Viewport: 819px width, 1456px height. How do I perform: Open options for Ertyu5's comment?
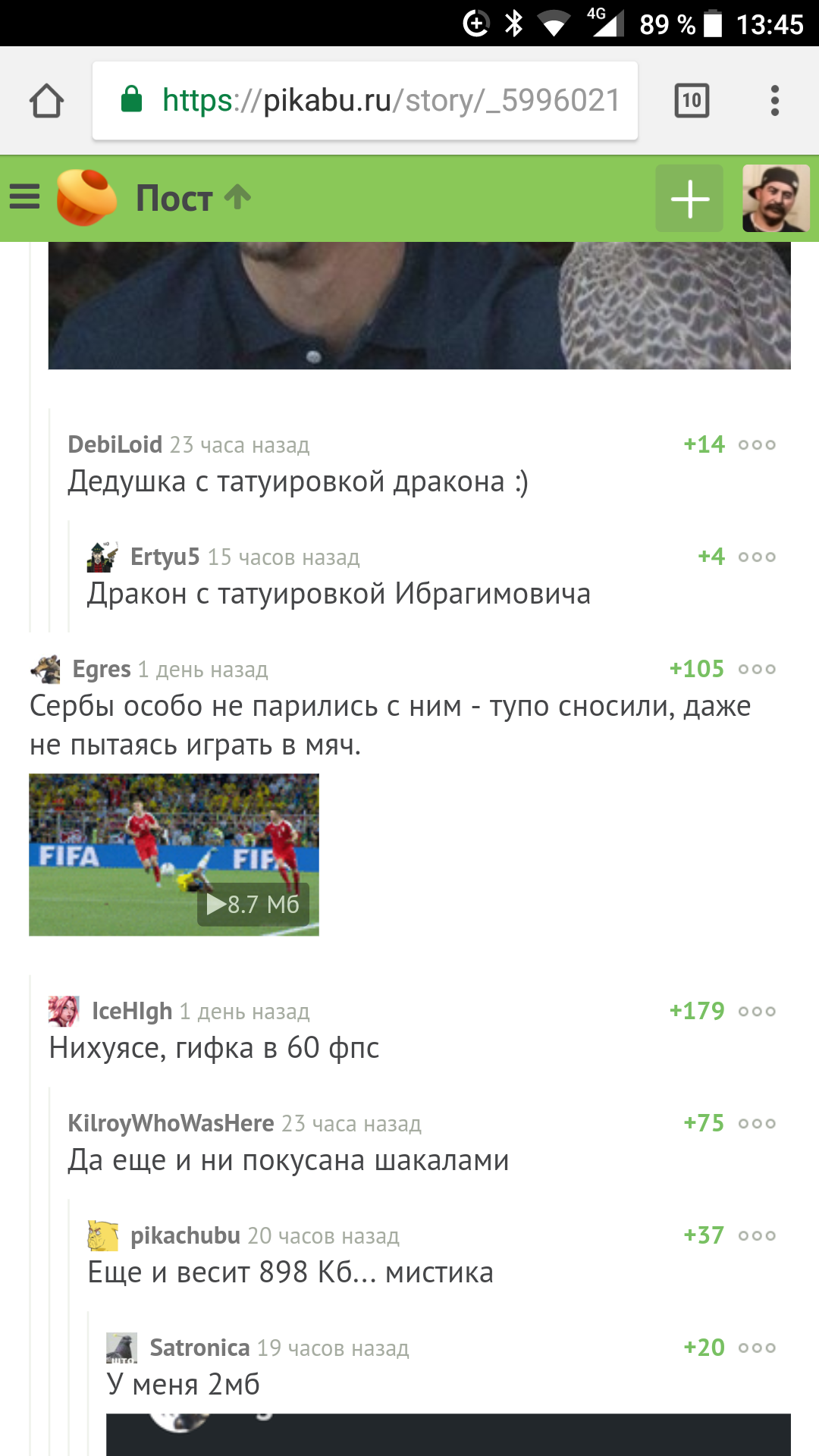(x=757, y=557)
